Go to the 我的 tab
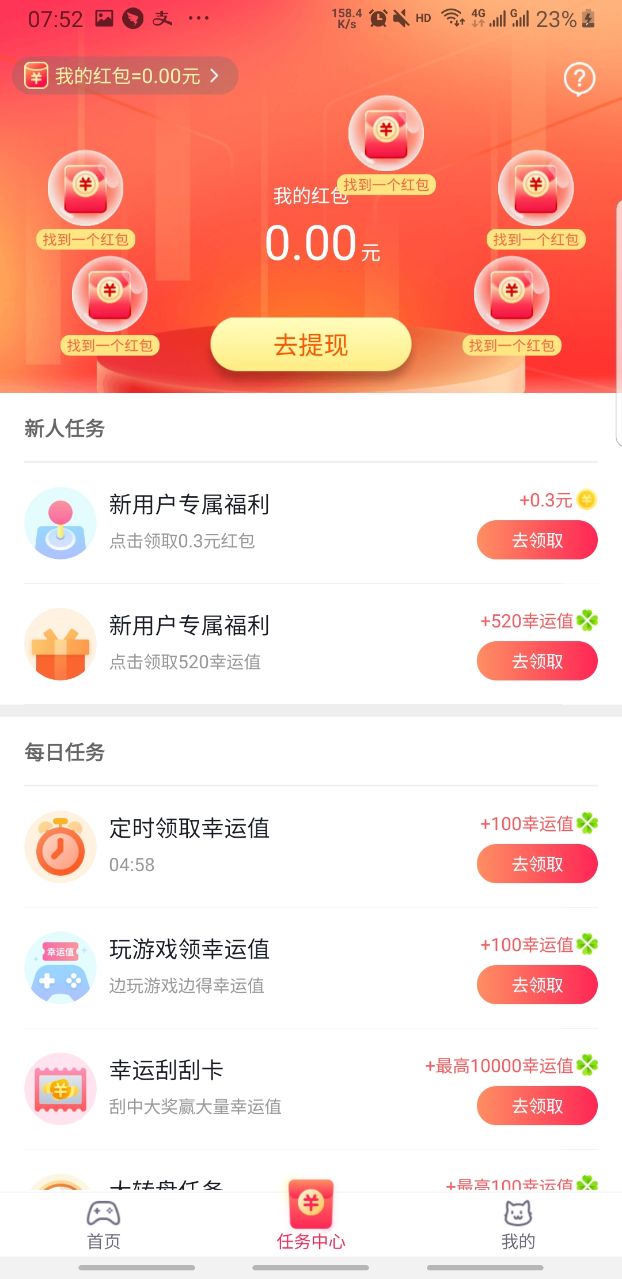The height and width of the screenshot is (1279, 622). point(518,1225)
